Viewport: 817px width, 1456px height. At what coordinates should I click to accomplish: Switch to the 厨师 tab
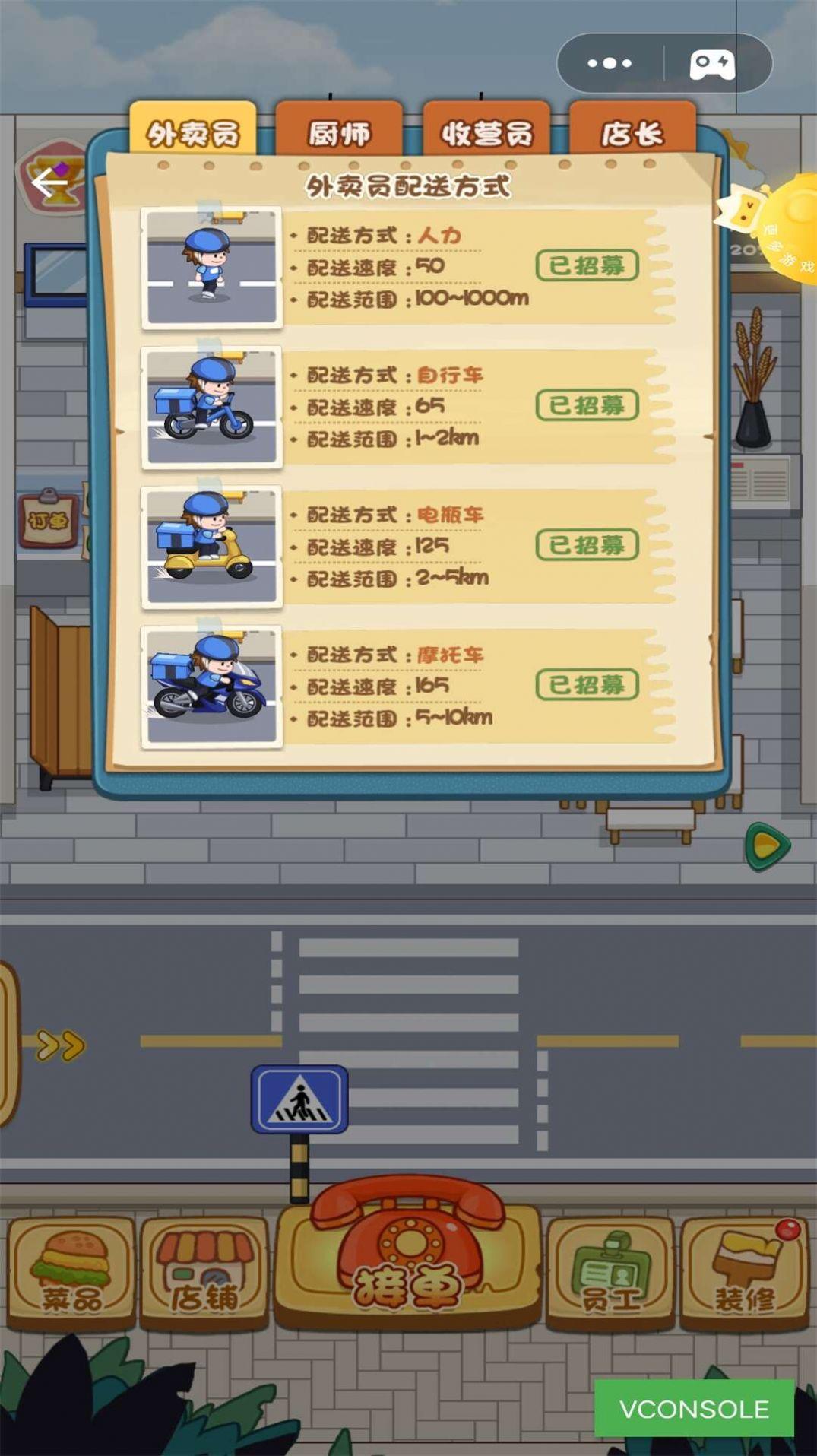click(x=339, y=132)
